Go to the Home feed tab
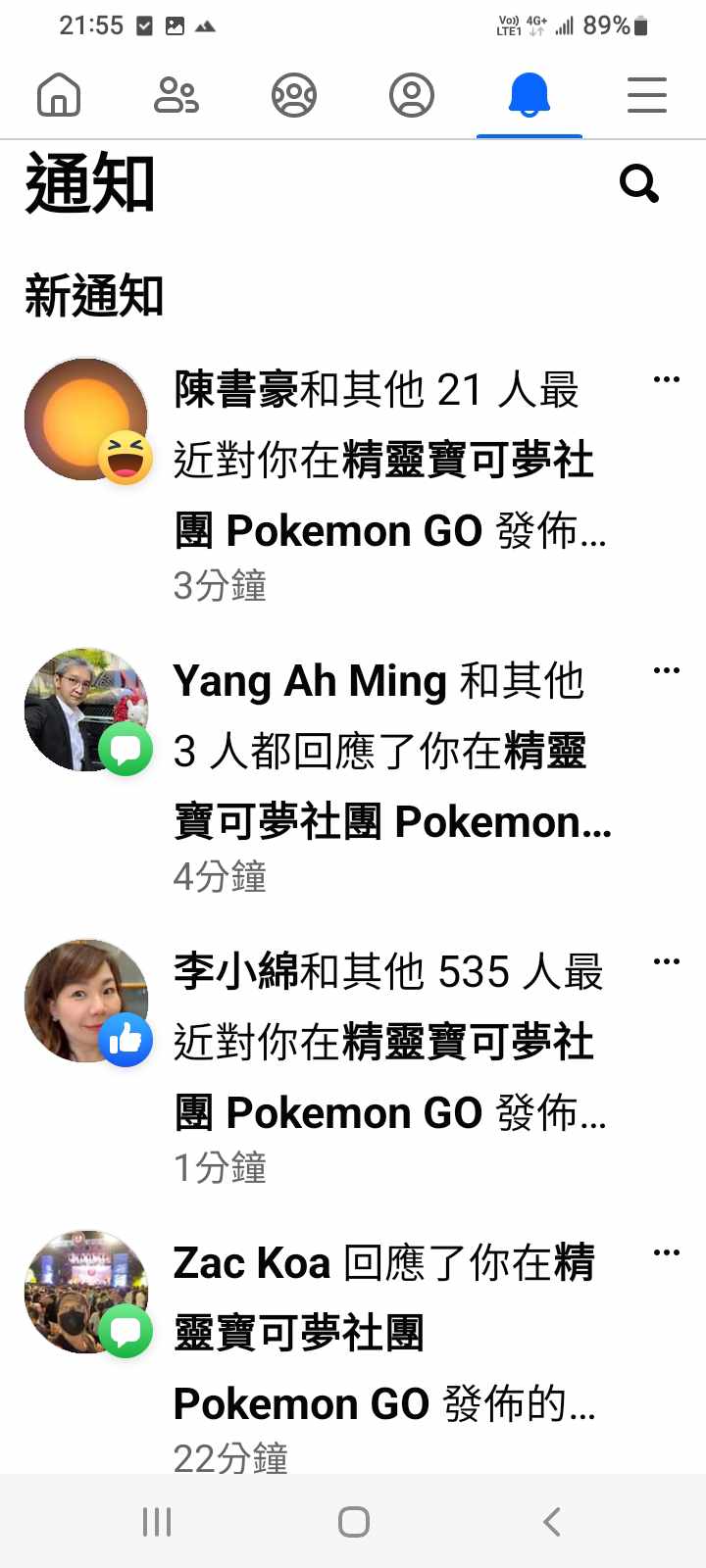 (x=59, y=96)
